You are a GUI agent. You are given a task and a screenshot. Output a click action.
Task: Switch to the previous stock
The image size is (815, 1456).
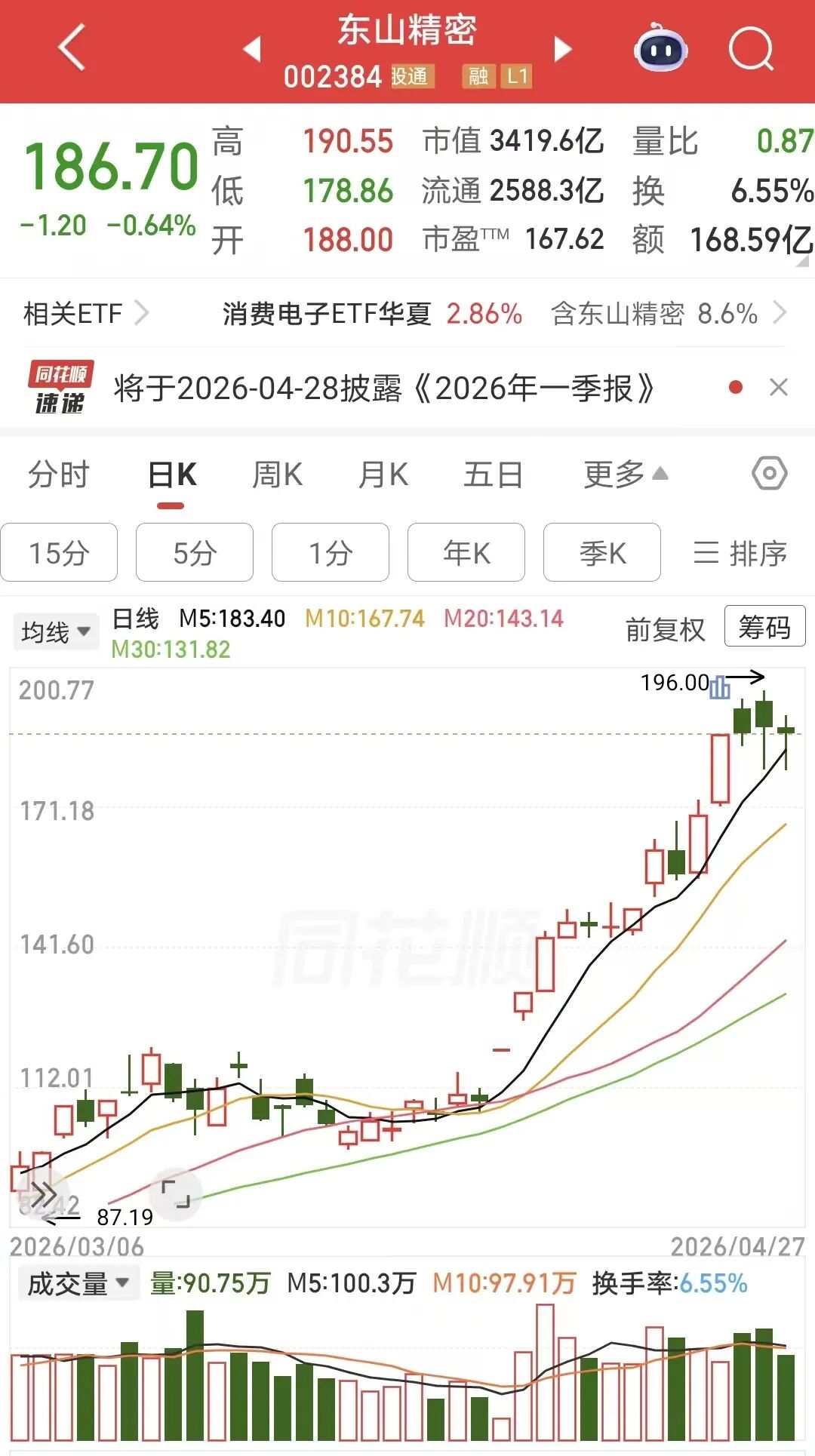pyautogui.click(x=252, y=49)
